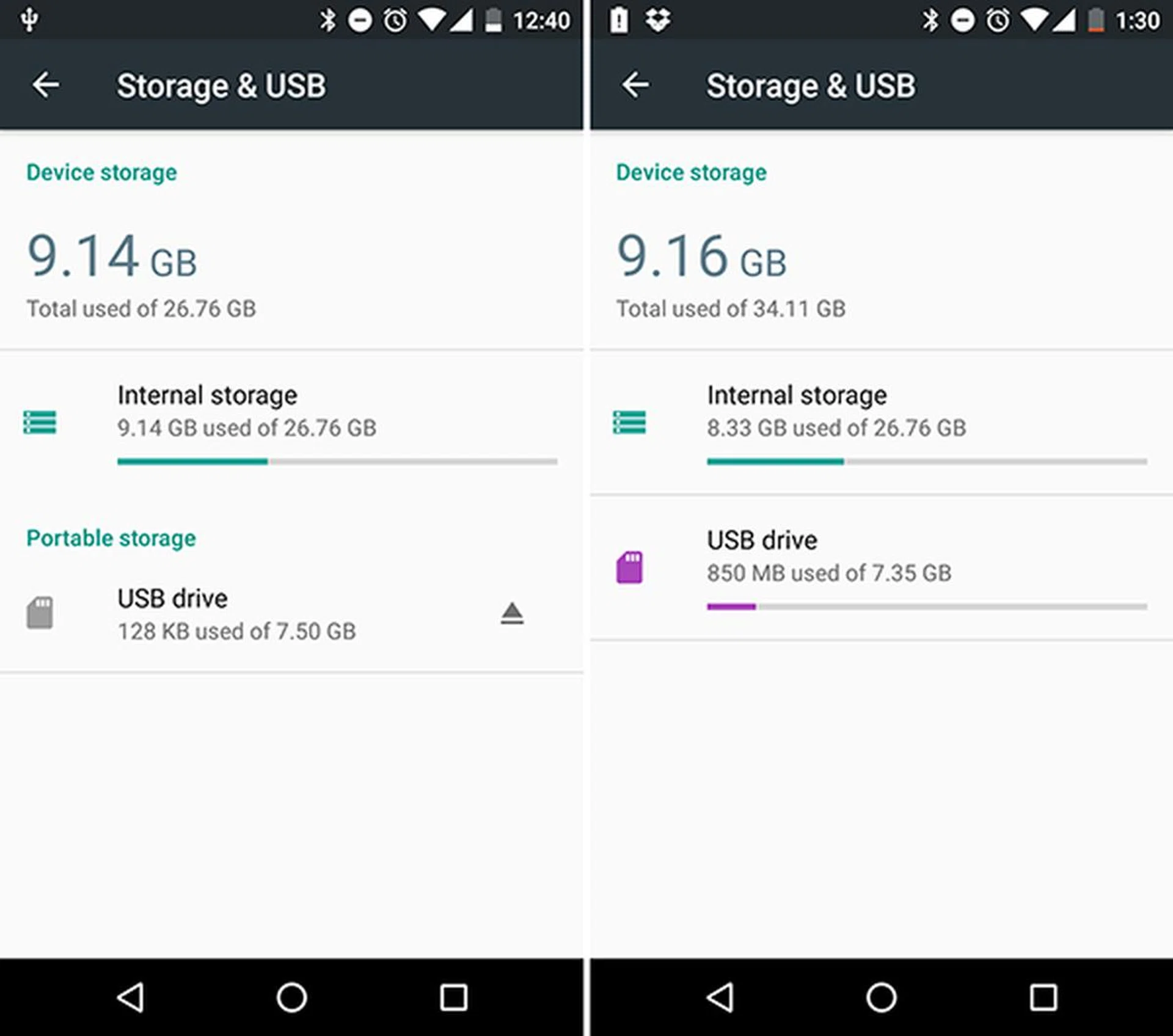
Task: Eject the USB drive
Action: 512,613
